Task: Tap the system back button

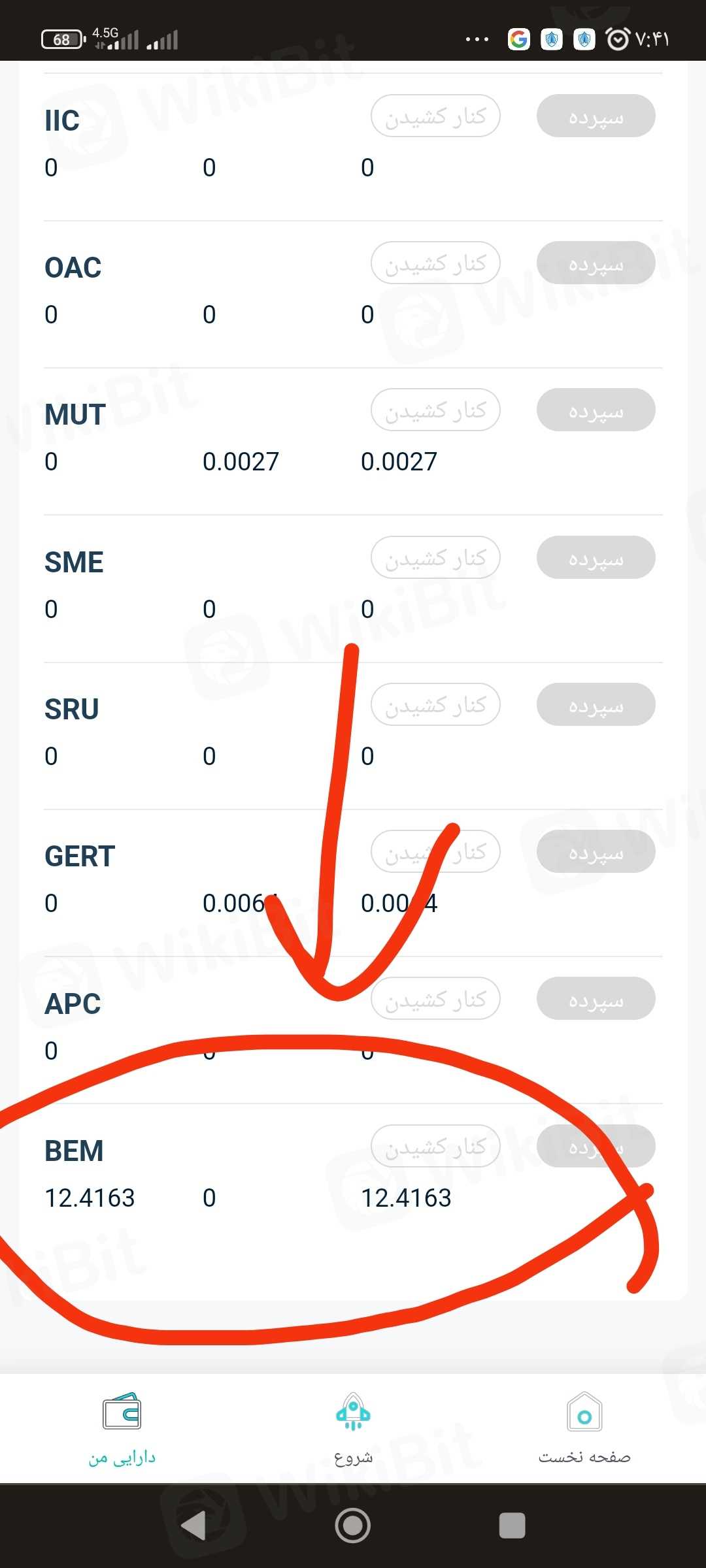Action: tap(193, 1526)
